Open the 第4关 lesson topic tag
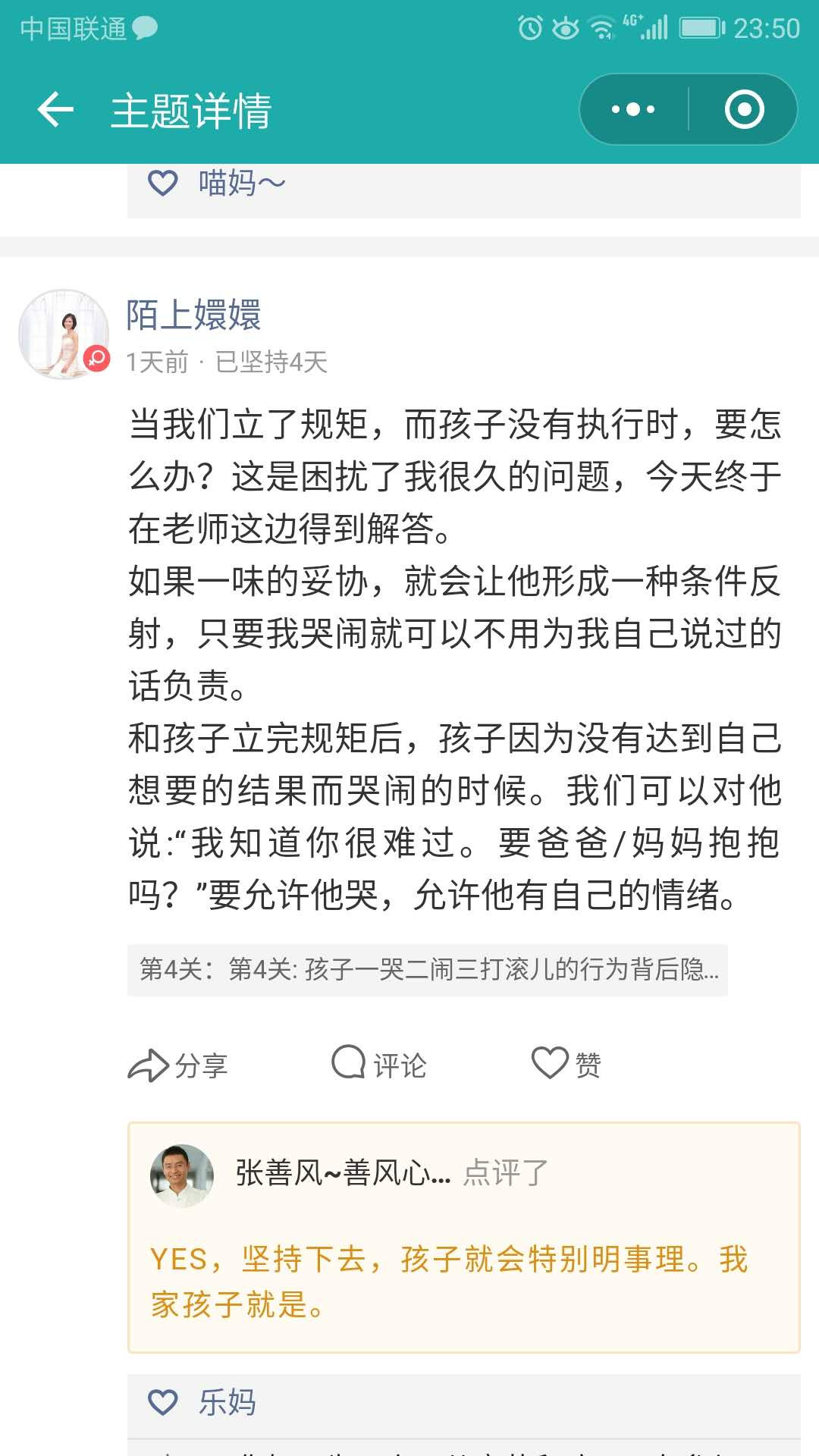Image resolution: width=819 pixels, height=1456 pixels. (428, 969)
